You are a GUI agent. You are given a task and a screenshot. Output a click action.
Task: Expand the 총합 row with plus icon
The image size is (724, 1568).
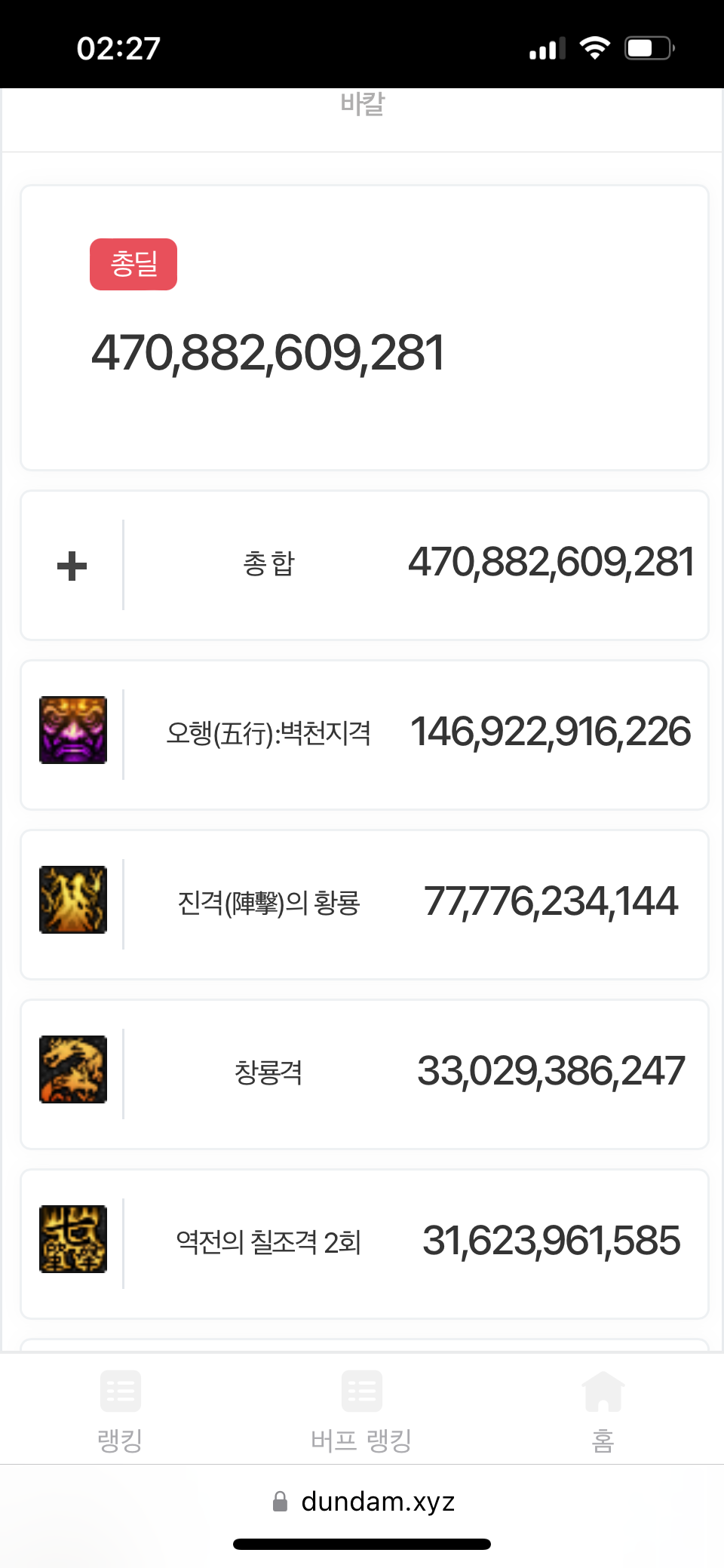tap(72, 566)
